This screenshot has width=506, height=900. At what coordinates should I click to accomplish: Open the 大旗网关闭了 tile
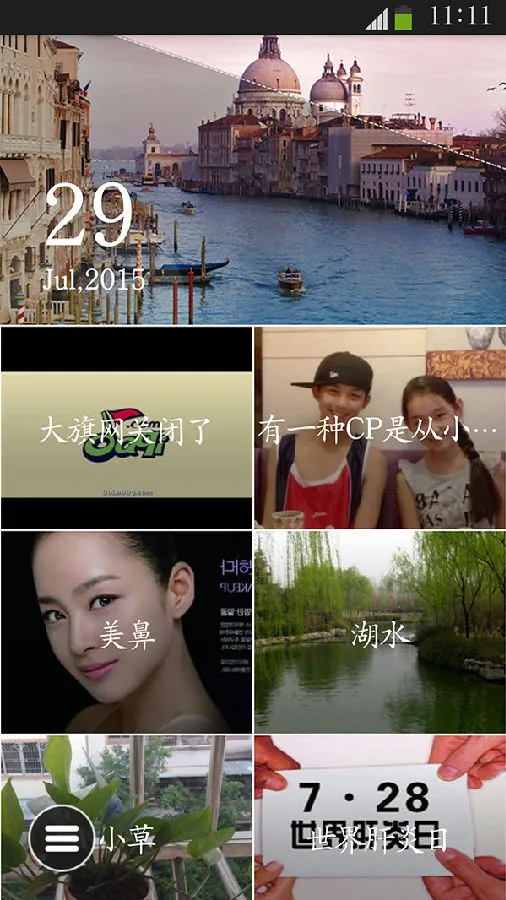[x=126, y=428]
